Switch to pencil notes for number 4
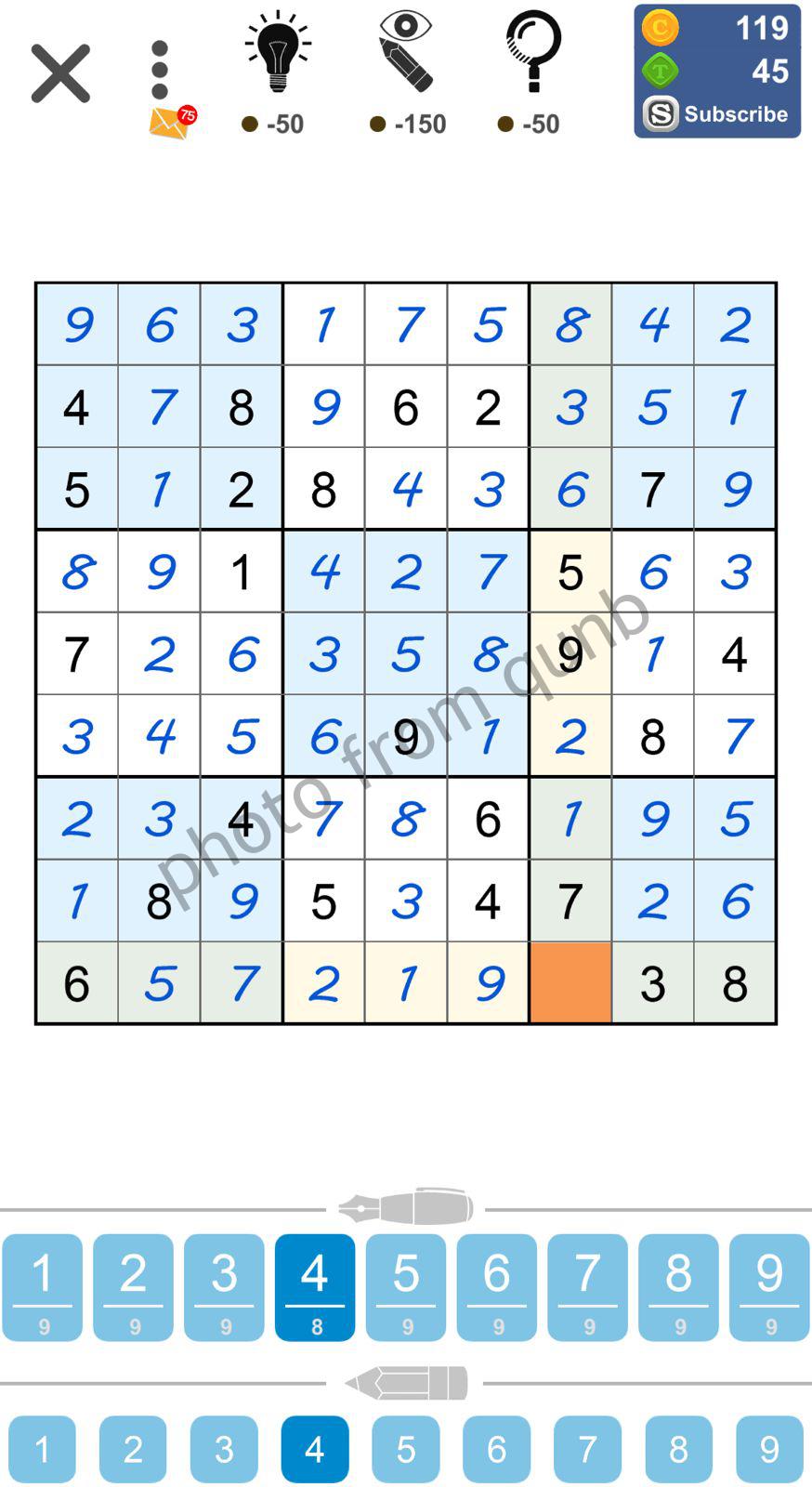The width and height of the screenshot is (812, 1487). [314, 1448]
